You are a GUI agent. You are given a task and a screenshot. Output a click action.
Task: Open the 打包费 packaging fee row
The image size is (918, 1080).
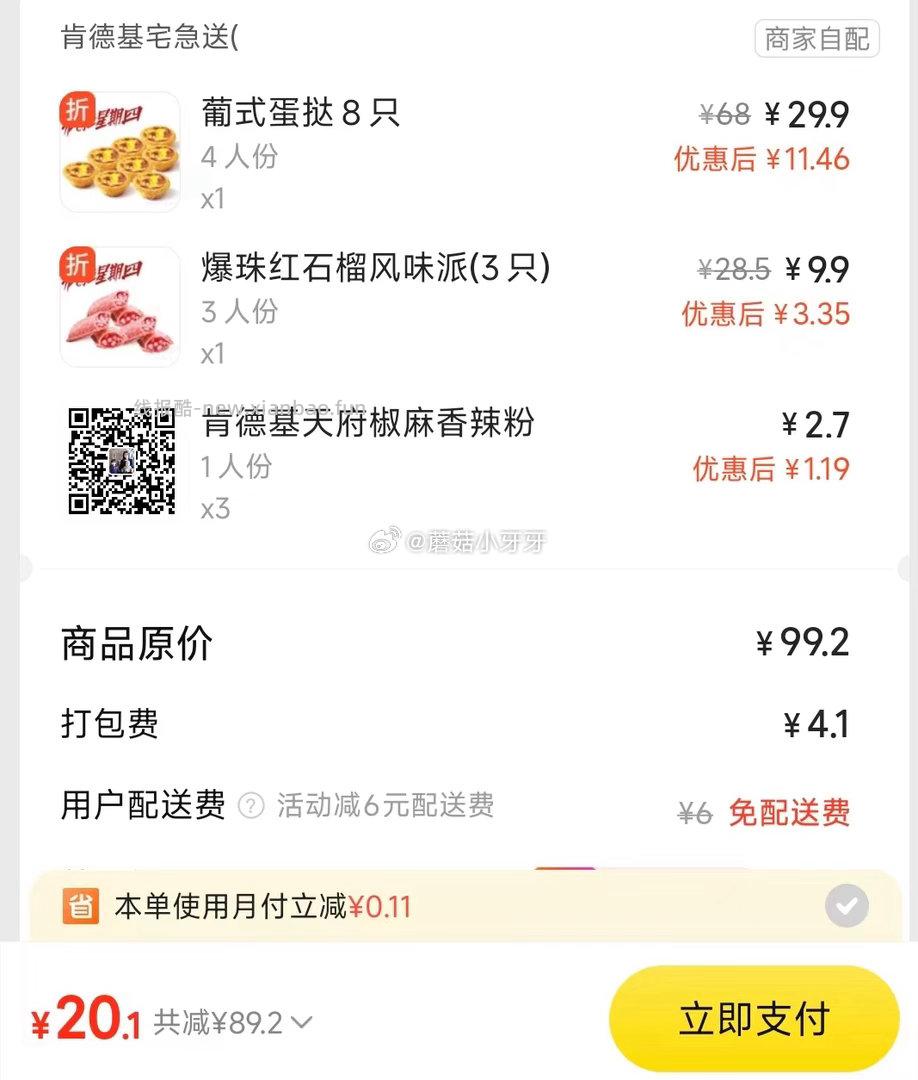[110, 722]
